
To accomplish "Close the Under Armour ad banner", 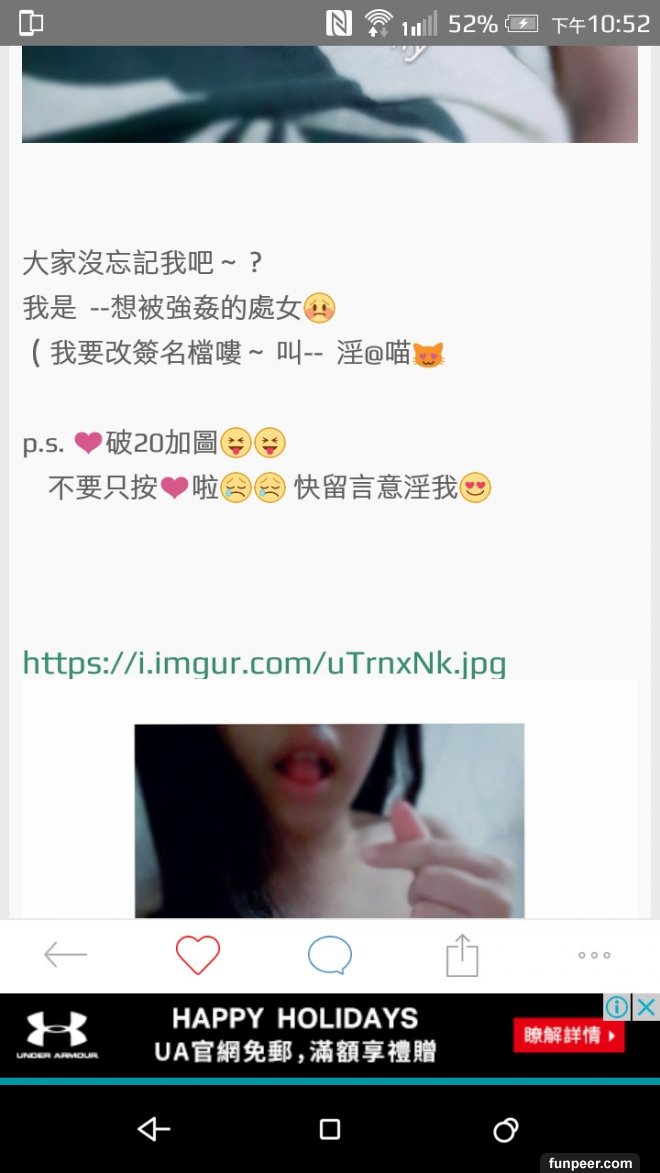I will click(647, 1006).
